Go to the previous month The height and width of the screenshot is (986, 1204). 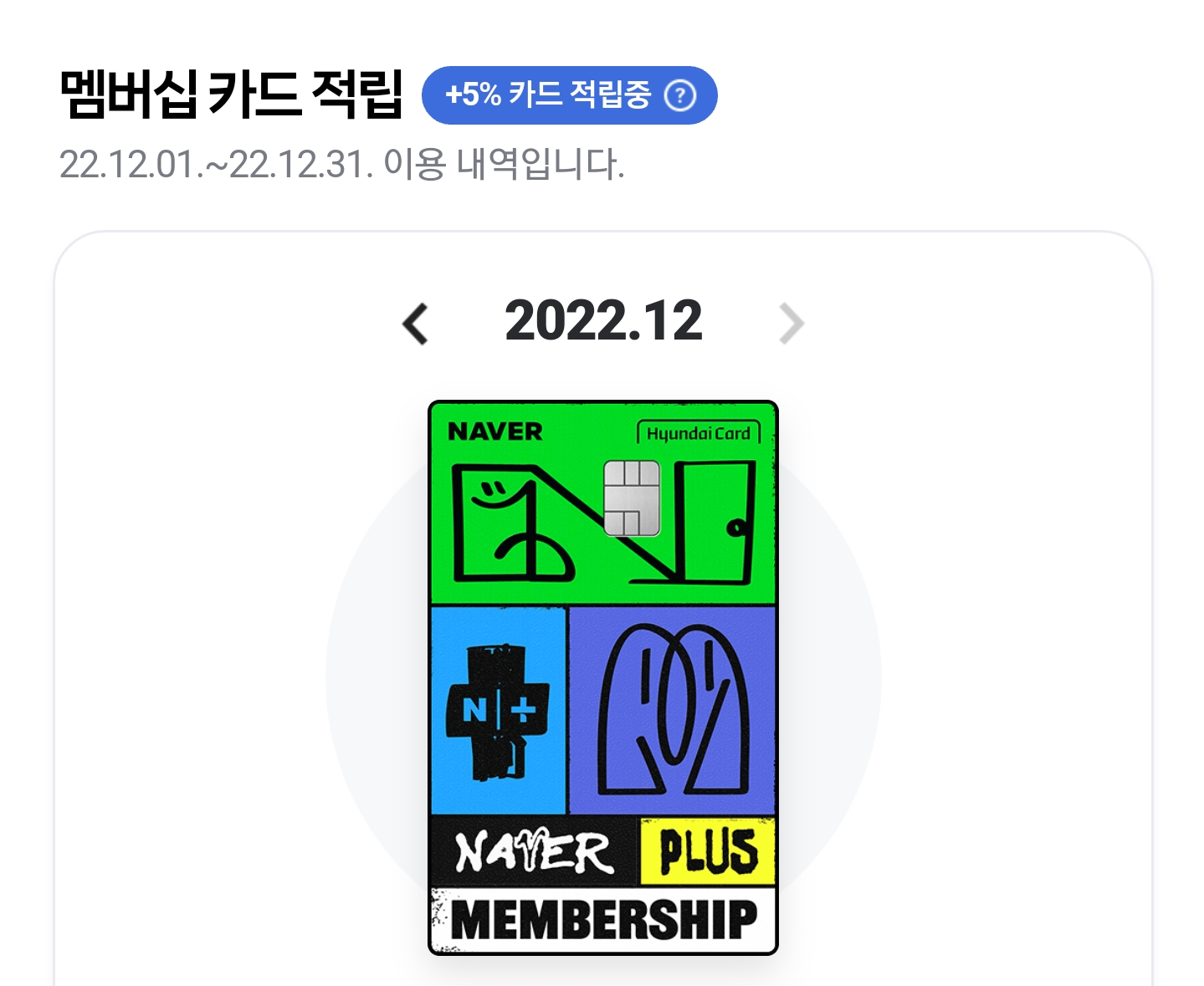click(416, 324)
